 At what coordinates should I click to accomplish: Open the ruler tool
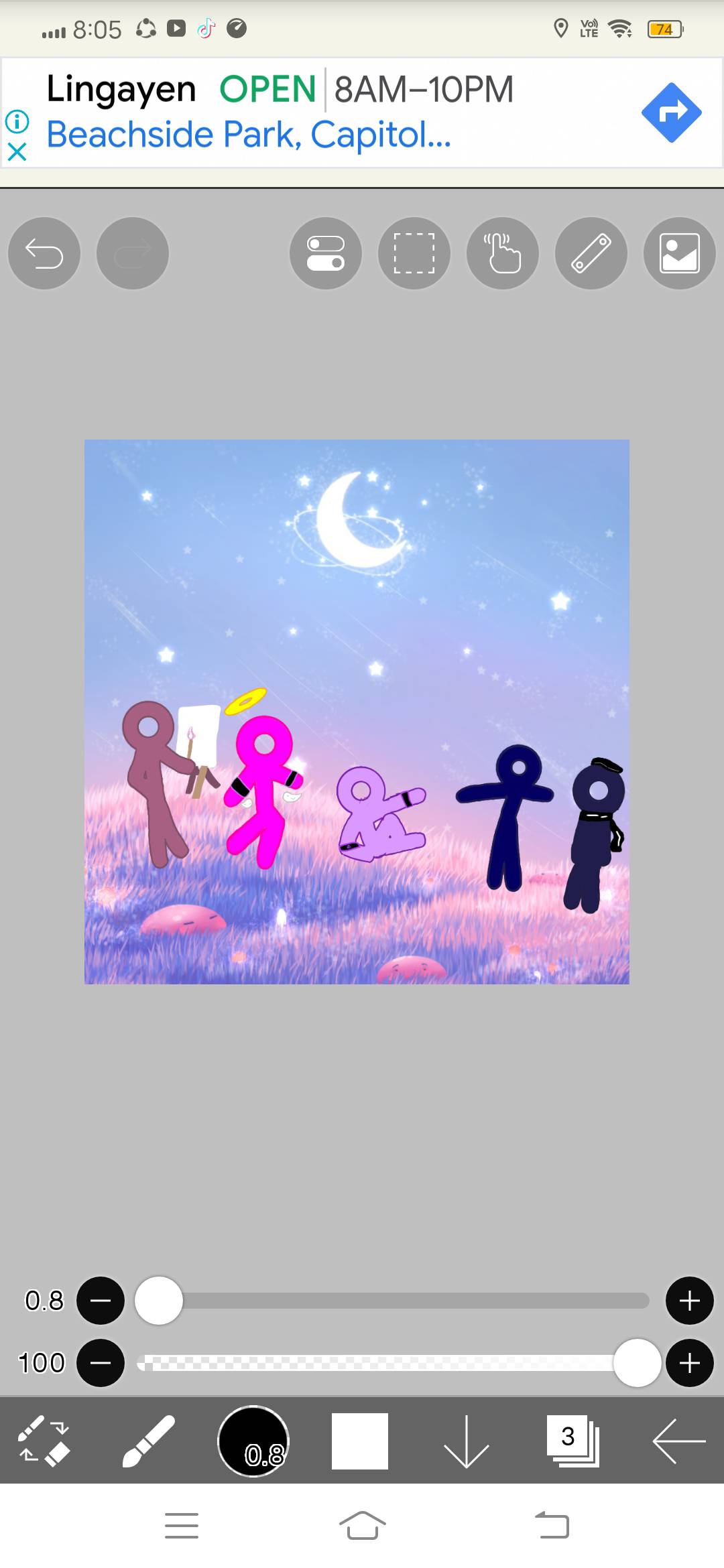[x=591, y=253]
